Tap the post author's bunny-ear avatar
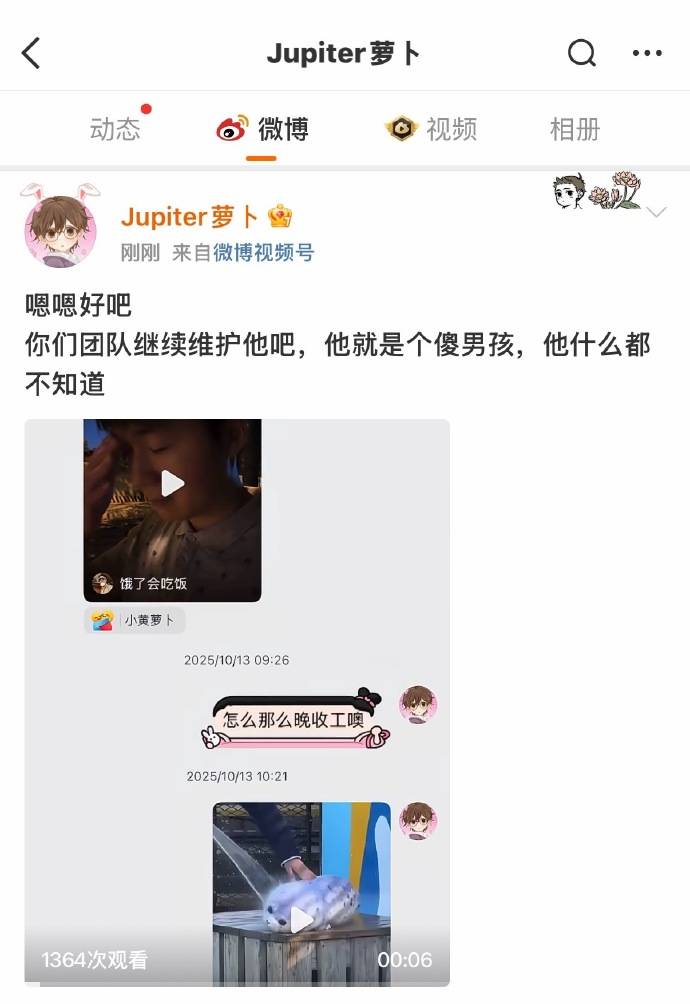Screen dimensions: 690x1004 point(60,231)
